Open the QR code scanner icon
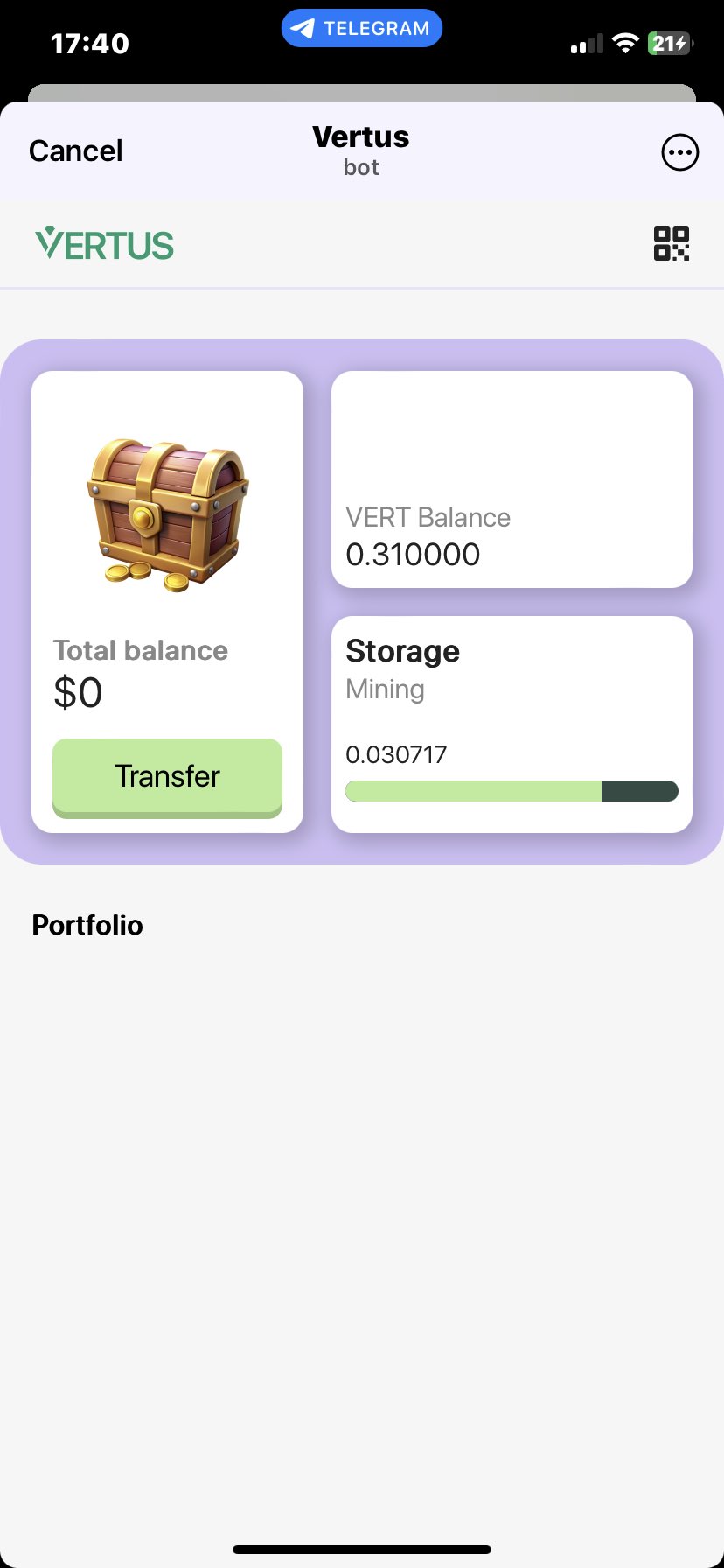Screen dimensions: 724x1568 672,243
